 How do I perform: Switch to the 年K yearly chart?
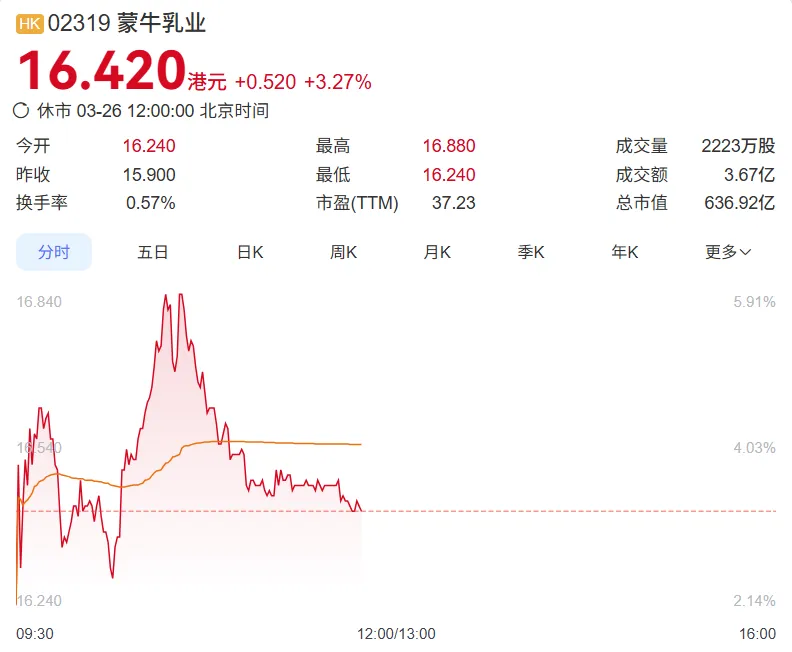625,252
